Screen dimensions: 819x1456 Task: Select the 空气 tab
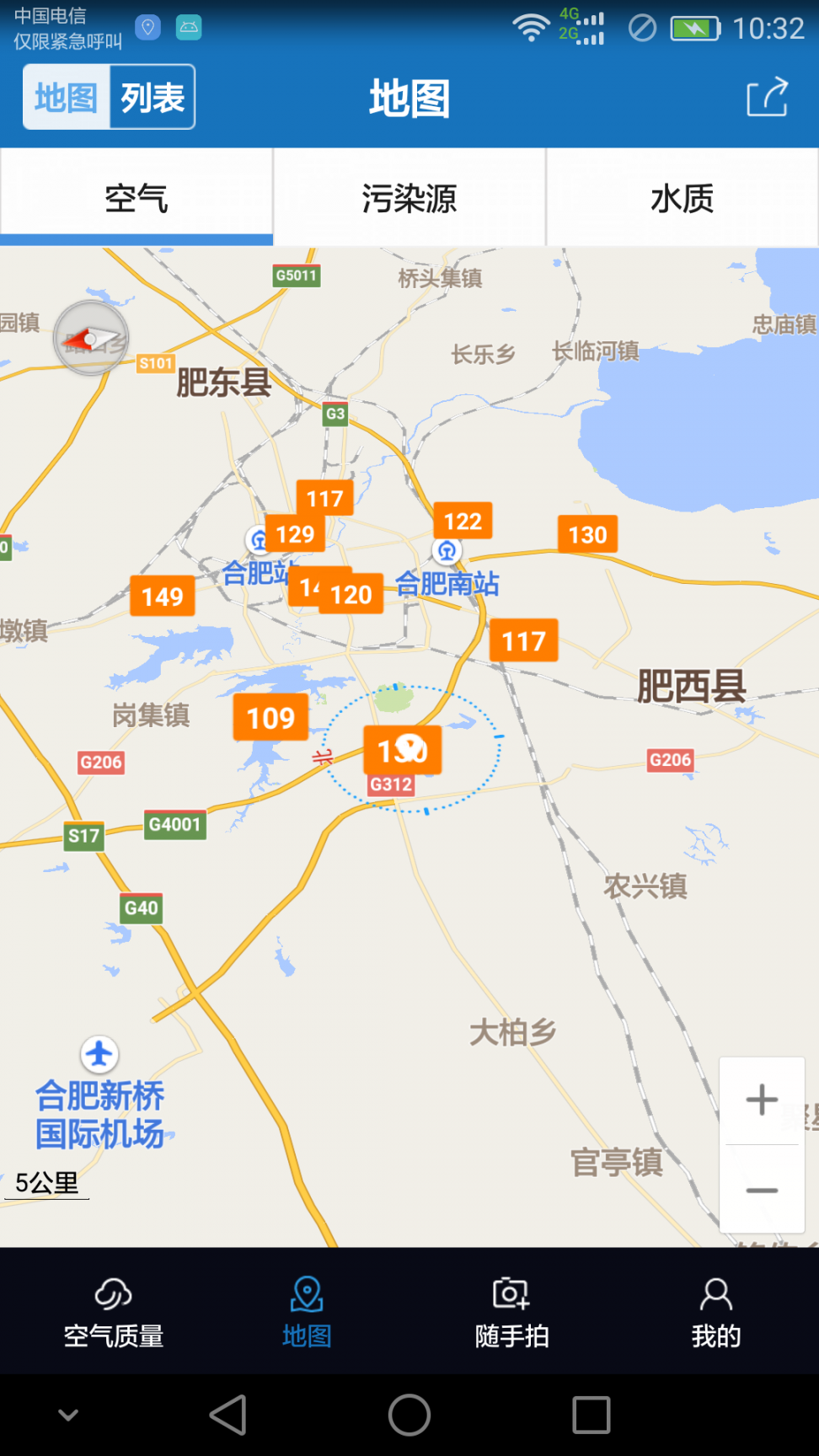[136, 199]
